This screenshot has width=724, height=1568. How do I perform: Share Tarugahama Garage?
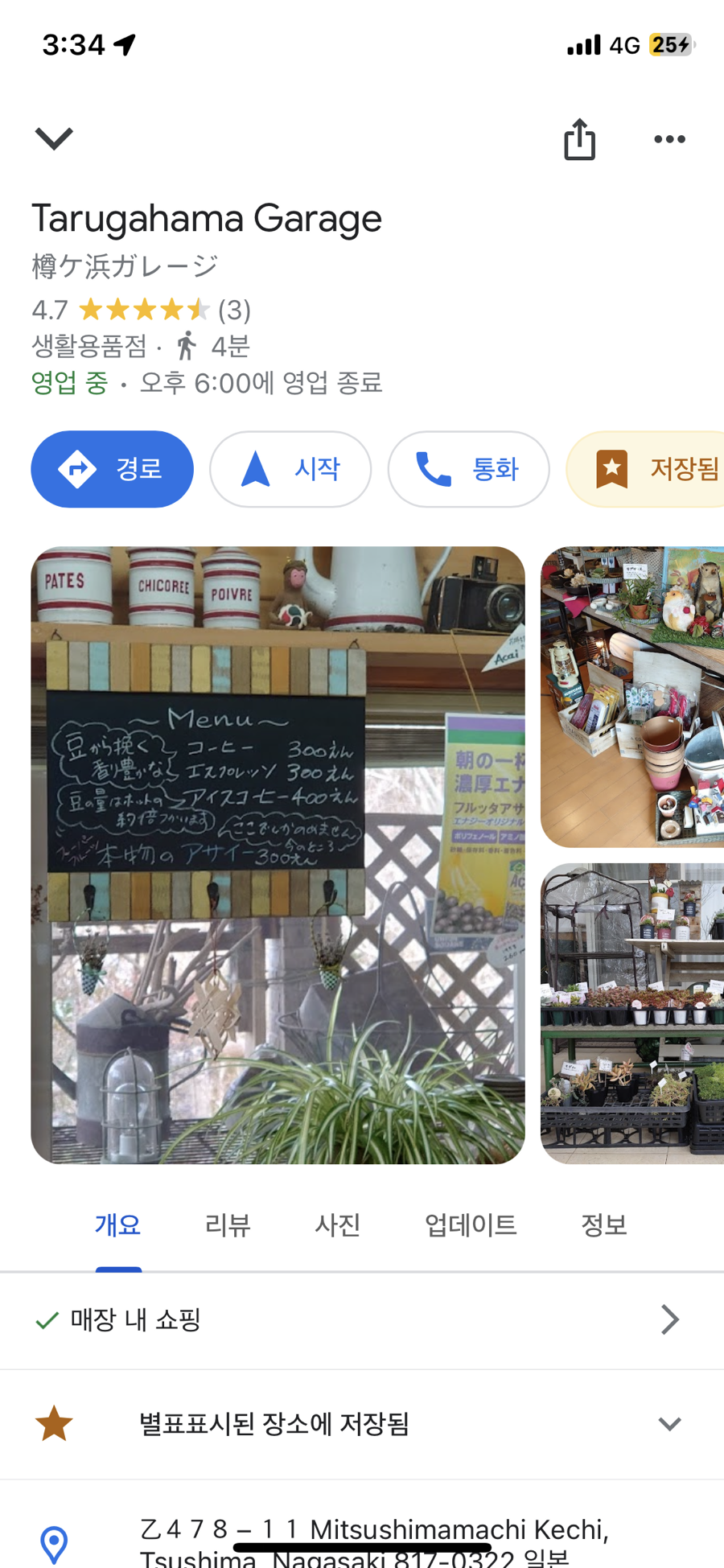(x=579, y=139)
